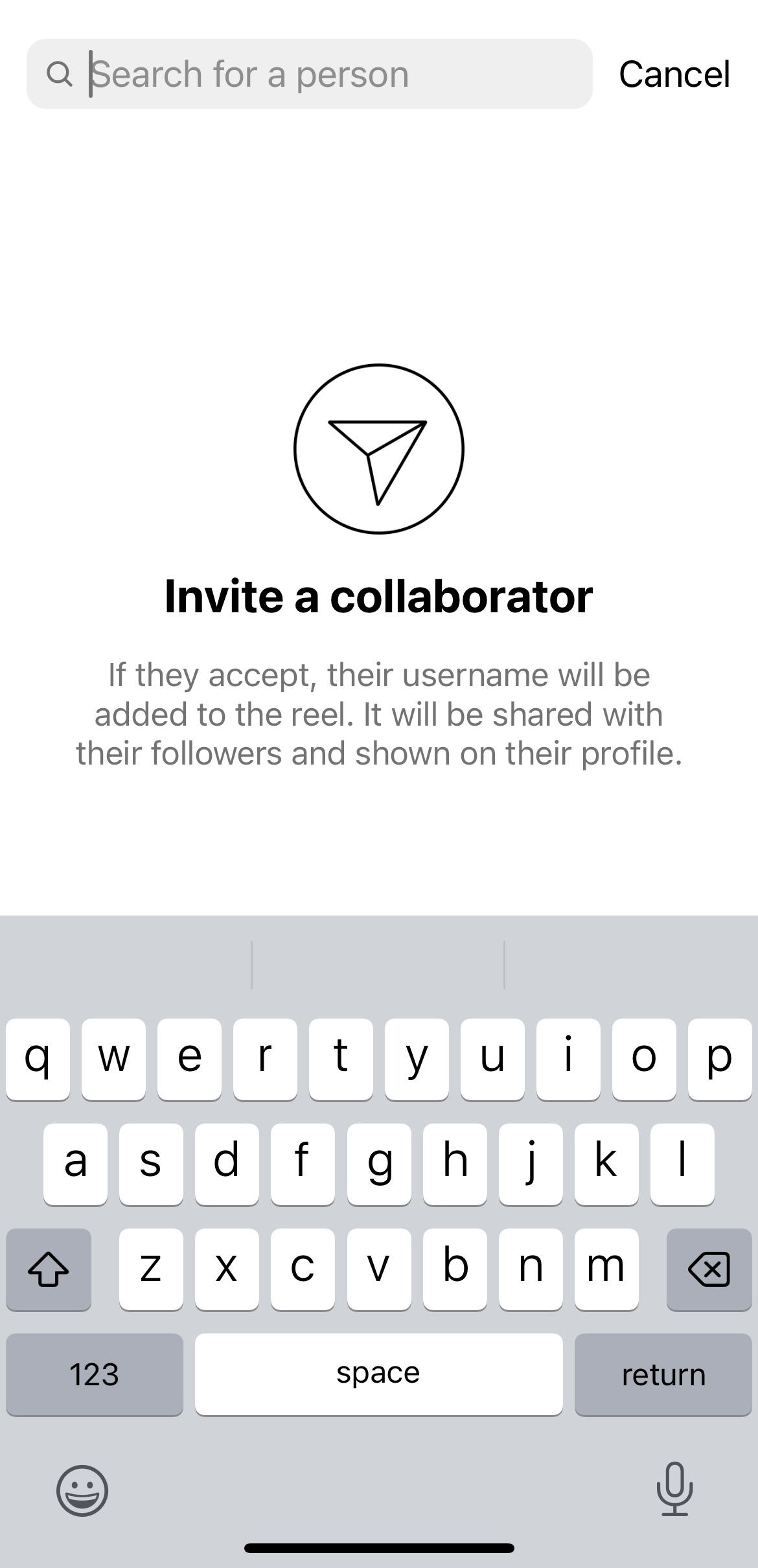Hit the backspace key on keyboard
Image resolution: width=758 pixels, height=1568 pixels.
pyautogui.click(x=709, y=1269)
